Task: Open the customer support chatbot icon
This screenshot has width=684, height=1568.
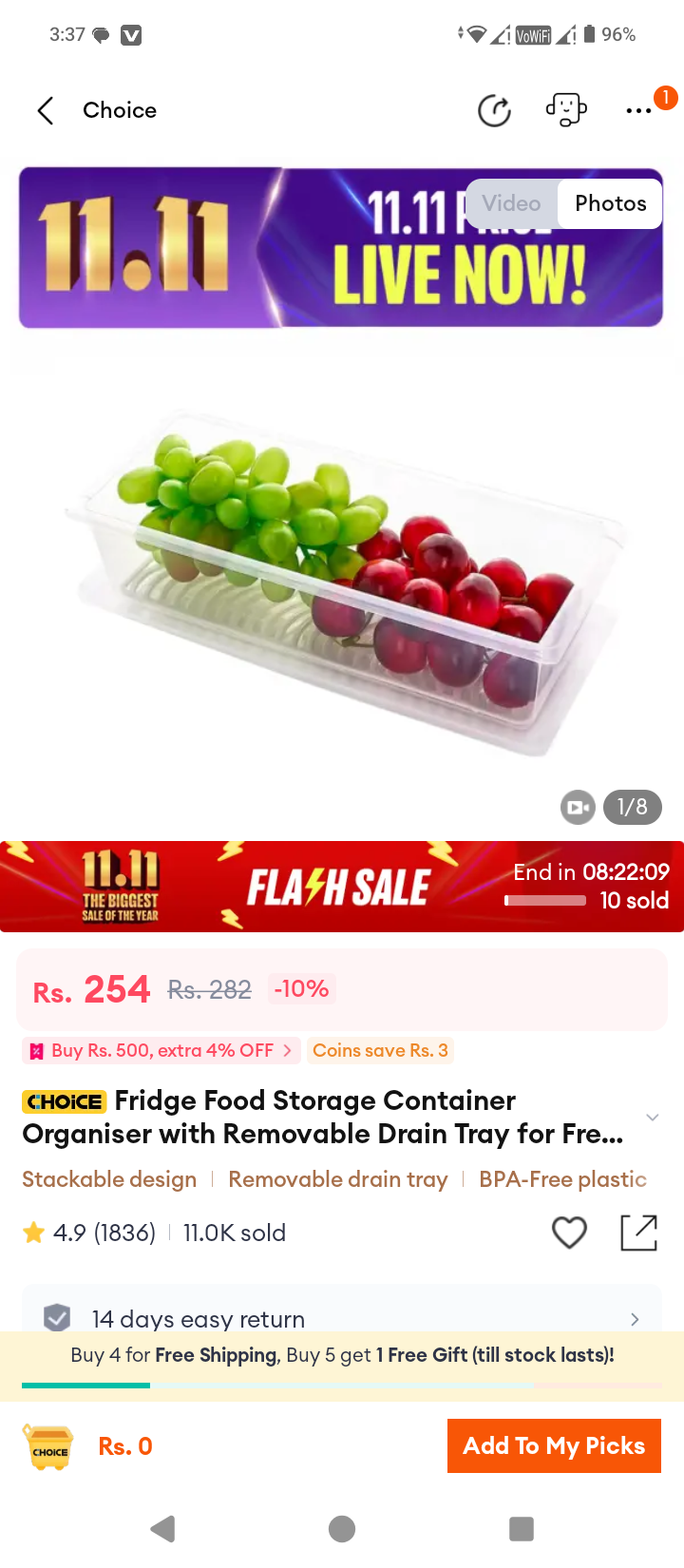Action: coord(566,110)
